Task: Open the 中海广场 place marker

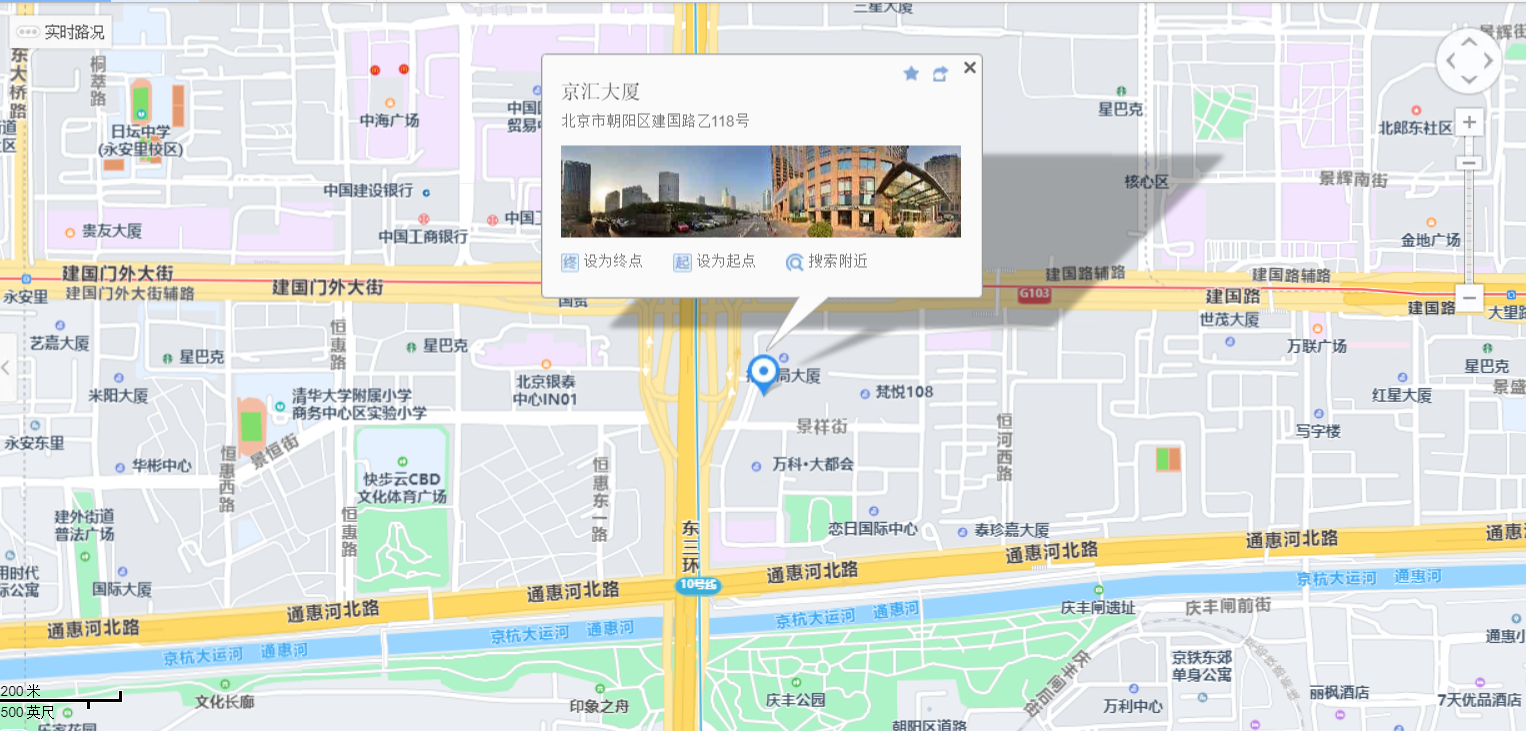Action: pos(390,103)
